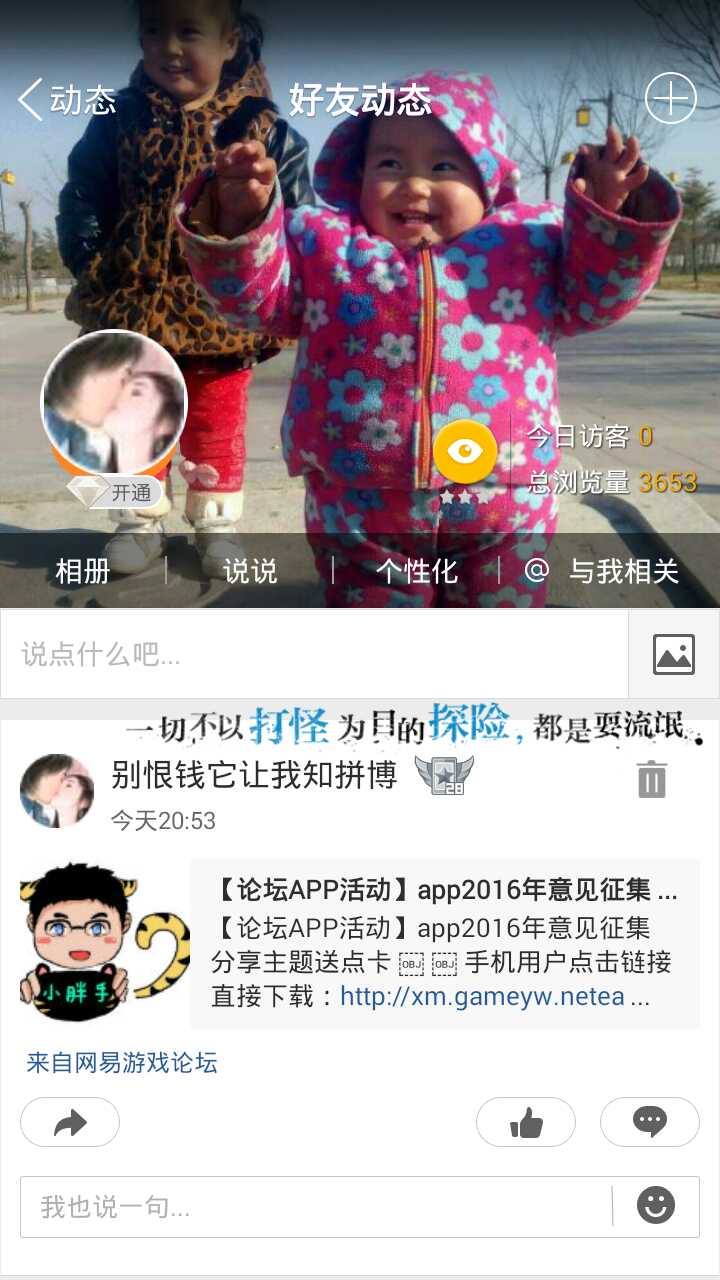This screenshot has height=1280, width=720.
Task: Like the post from 别恨钱它让我知拼博
Action: [x=526, y=1122]
